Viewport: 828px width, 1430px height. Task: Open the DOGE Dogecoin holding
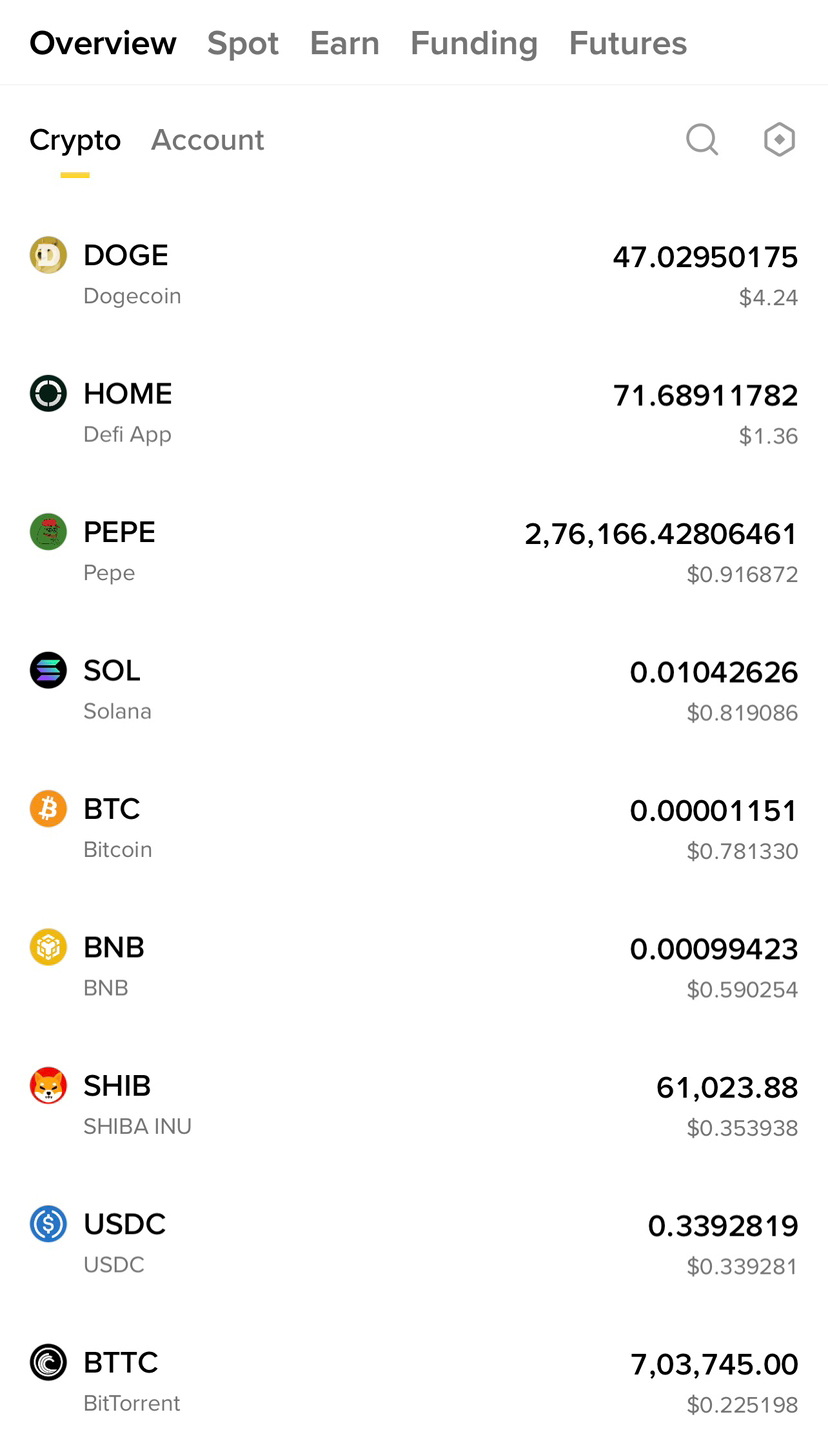tap(414, 274)
